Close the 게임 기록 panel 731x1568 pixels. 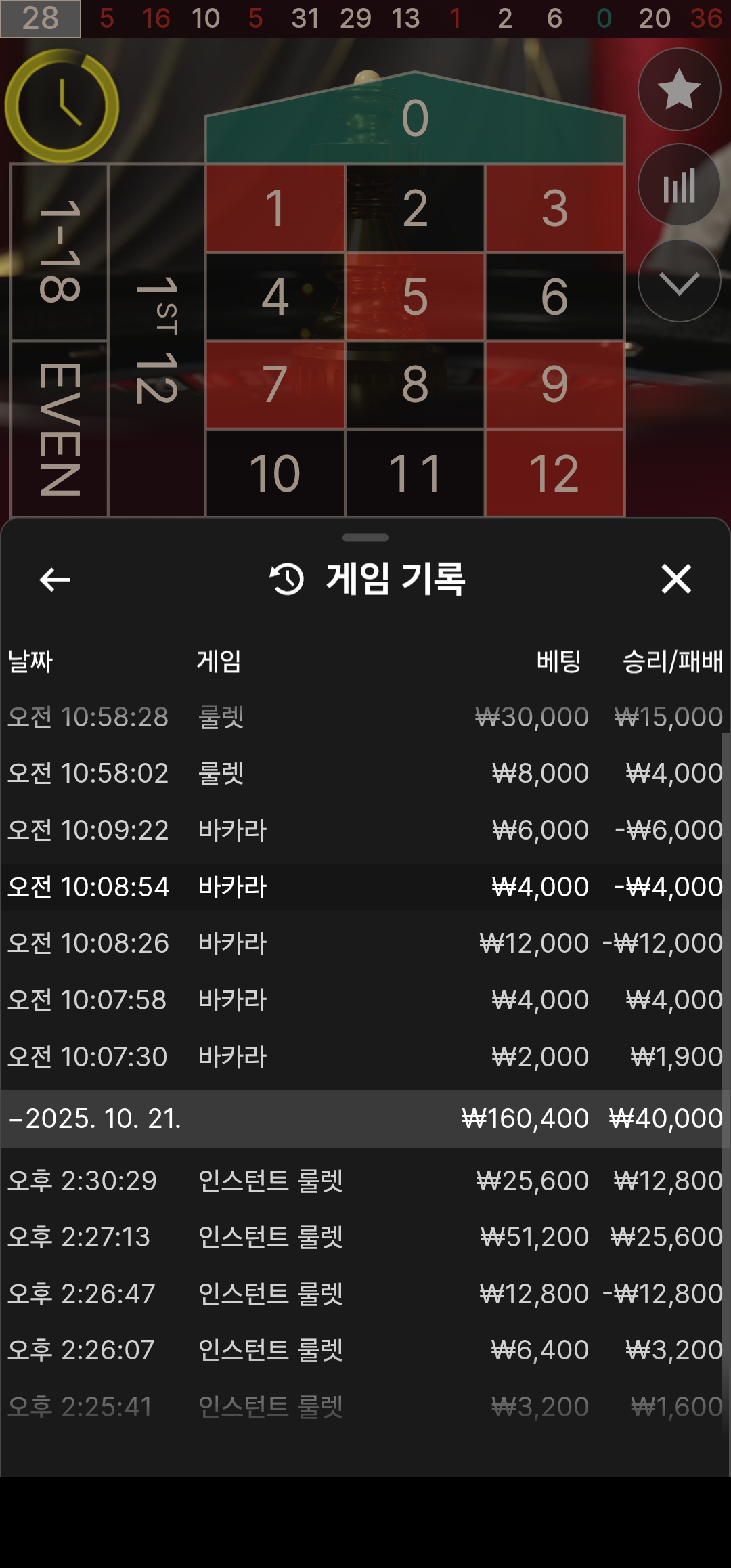click(x=675, y=580)
